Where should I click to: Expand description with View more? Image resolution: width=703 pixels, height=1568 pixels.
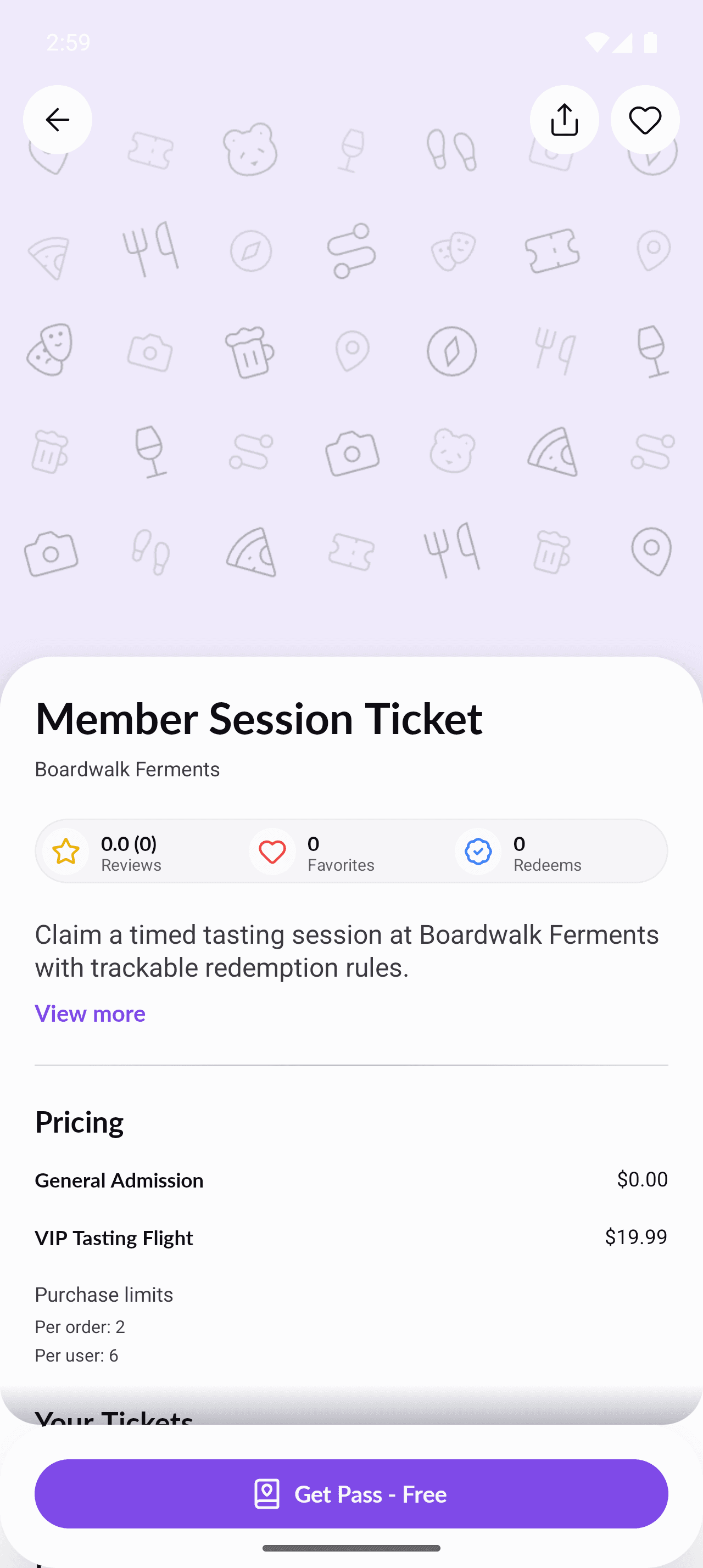pos(90,1013)
